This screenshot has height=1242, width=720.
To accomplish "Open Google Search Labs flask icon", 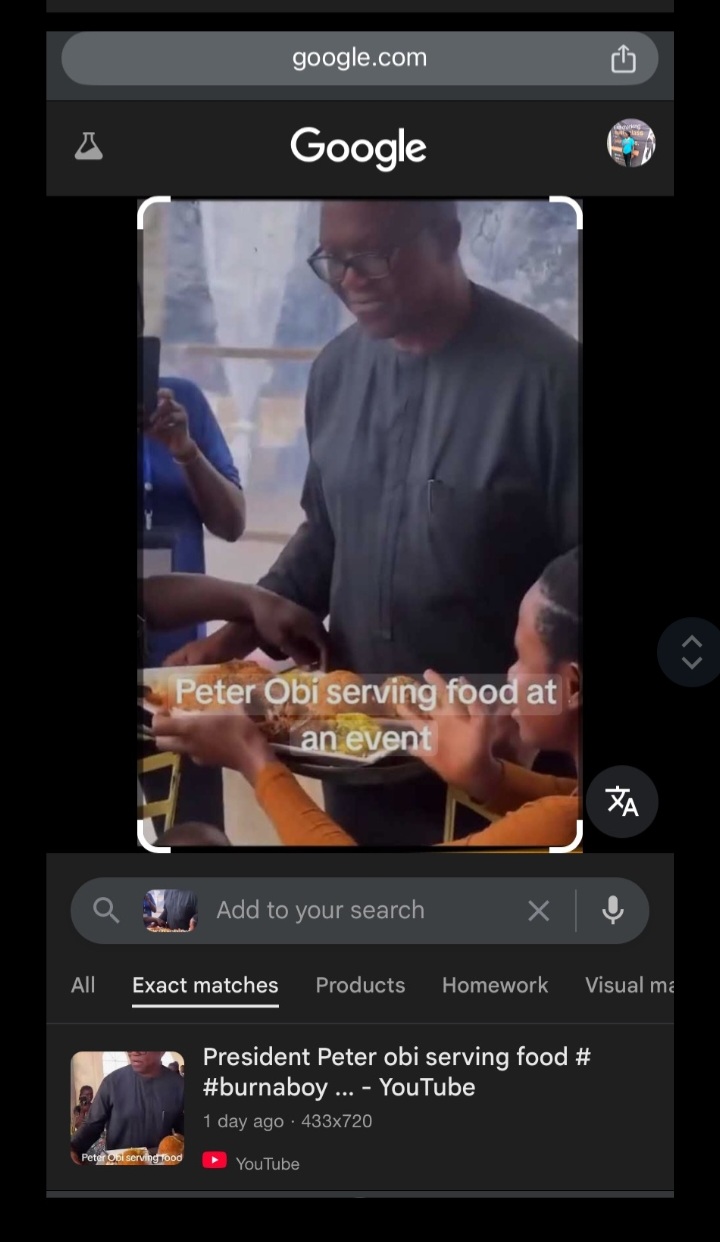I will coord(89,147).
